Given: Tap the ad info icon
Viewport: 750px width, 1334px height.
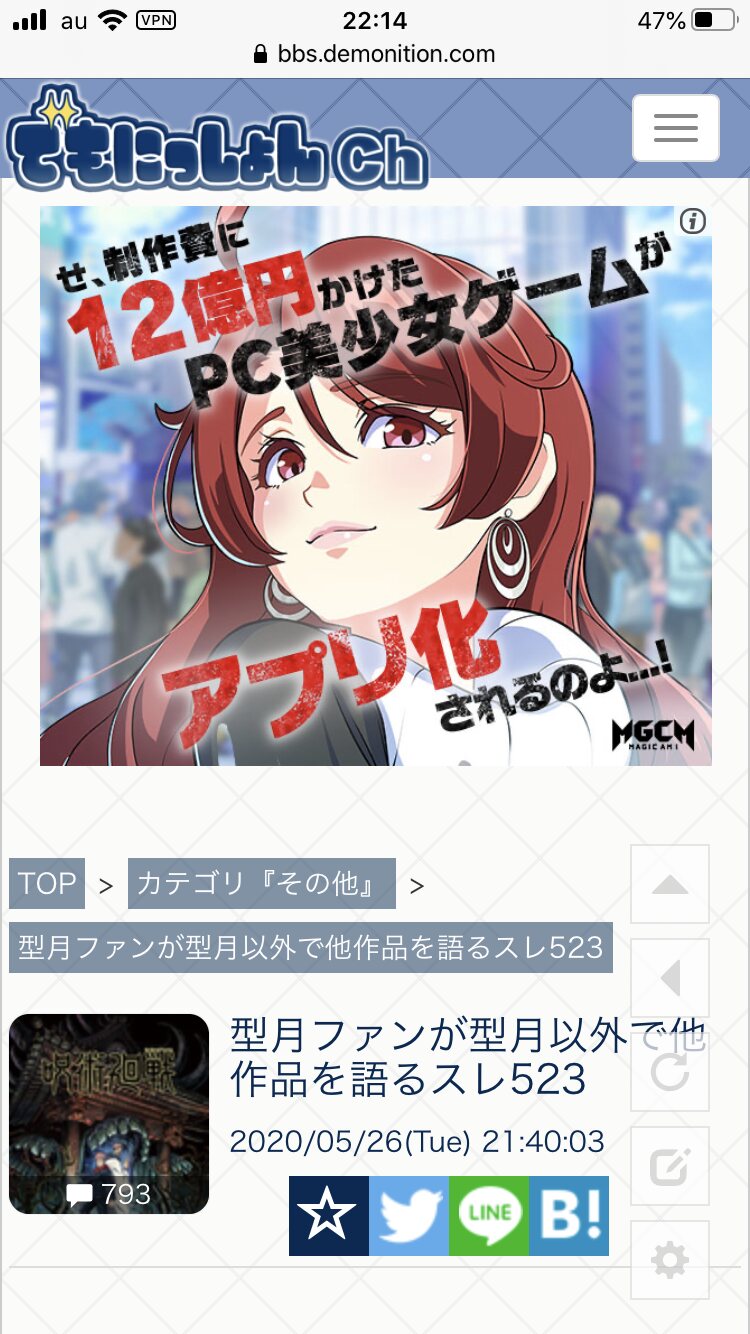Looking at the screenshot, I should point(692,222).
